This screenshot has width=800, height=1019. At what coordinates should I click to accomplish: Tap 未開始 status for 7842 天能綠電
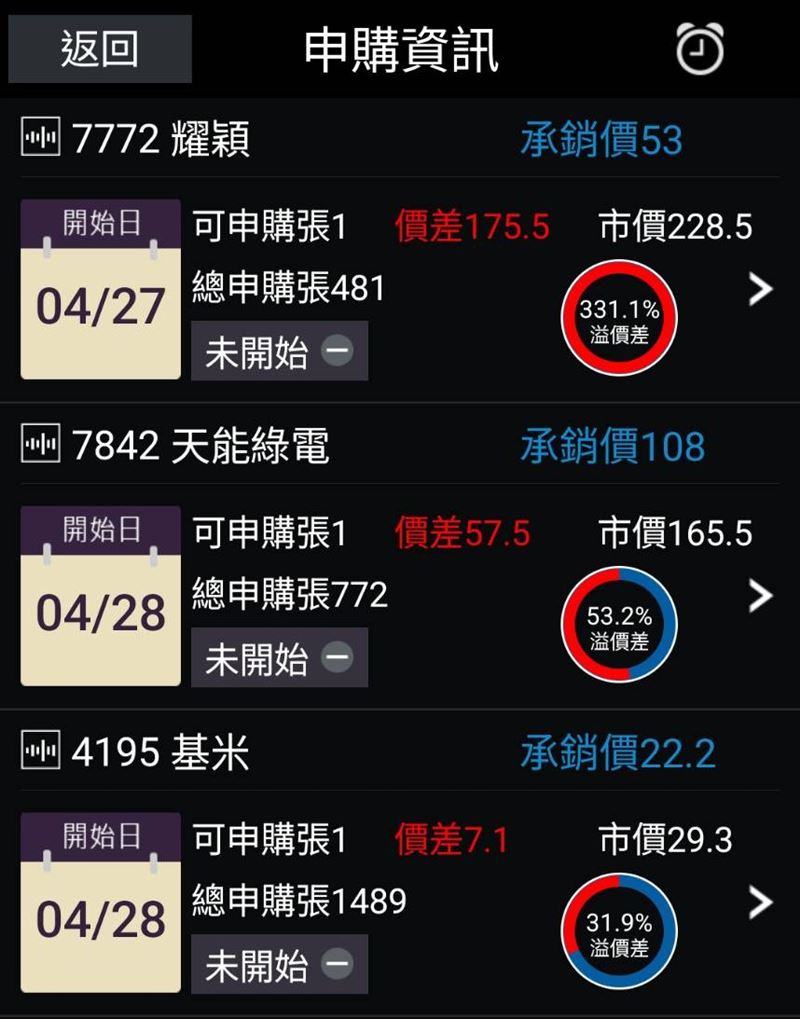point(279,658)
